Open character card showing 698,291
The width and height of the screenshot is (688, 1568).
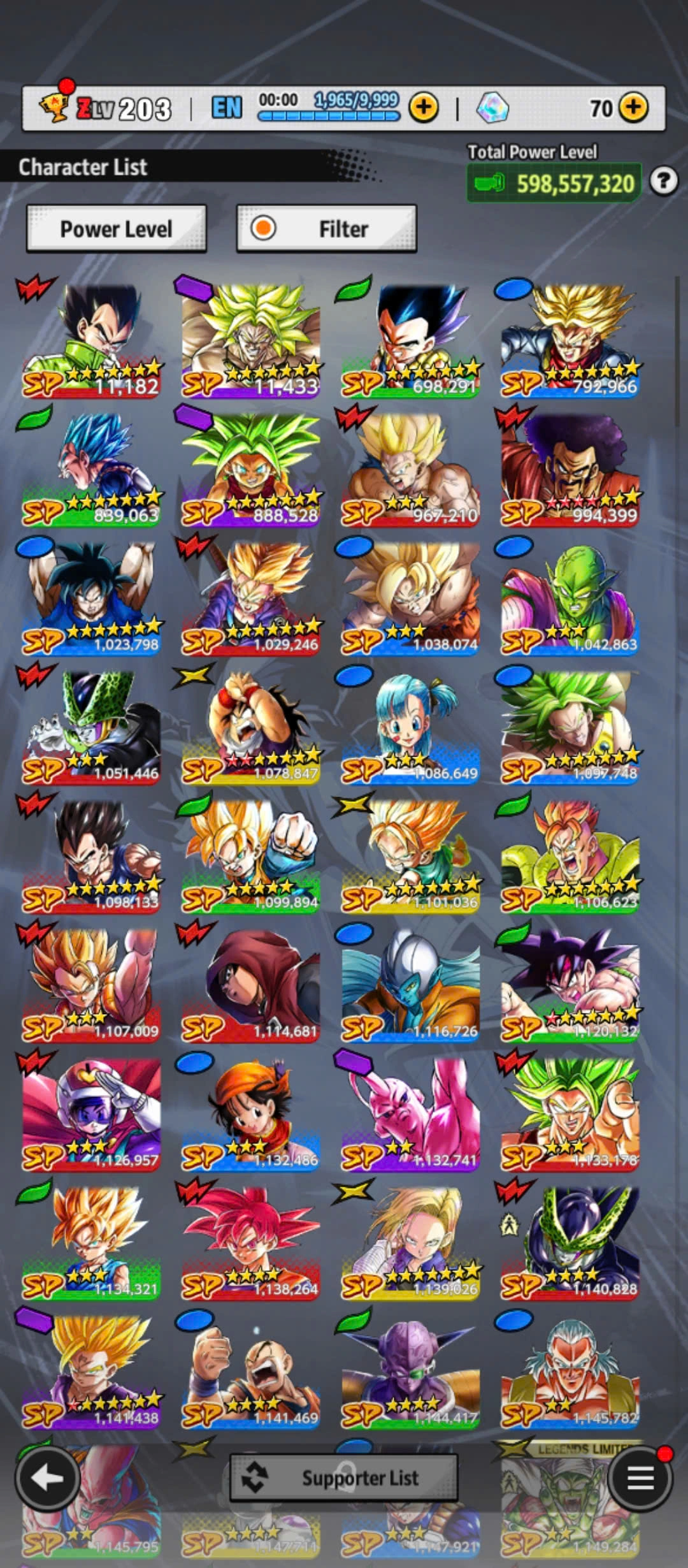410,341
